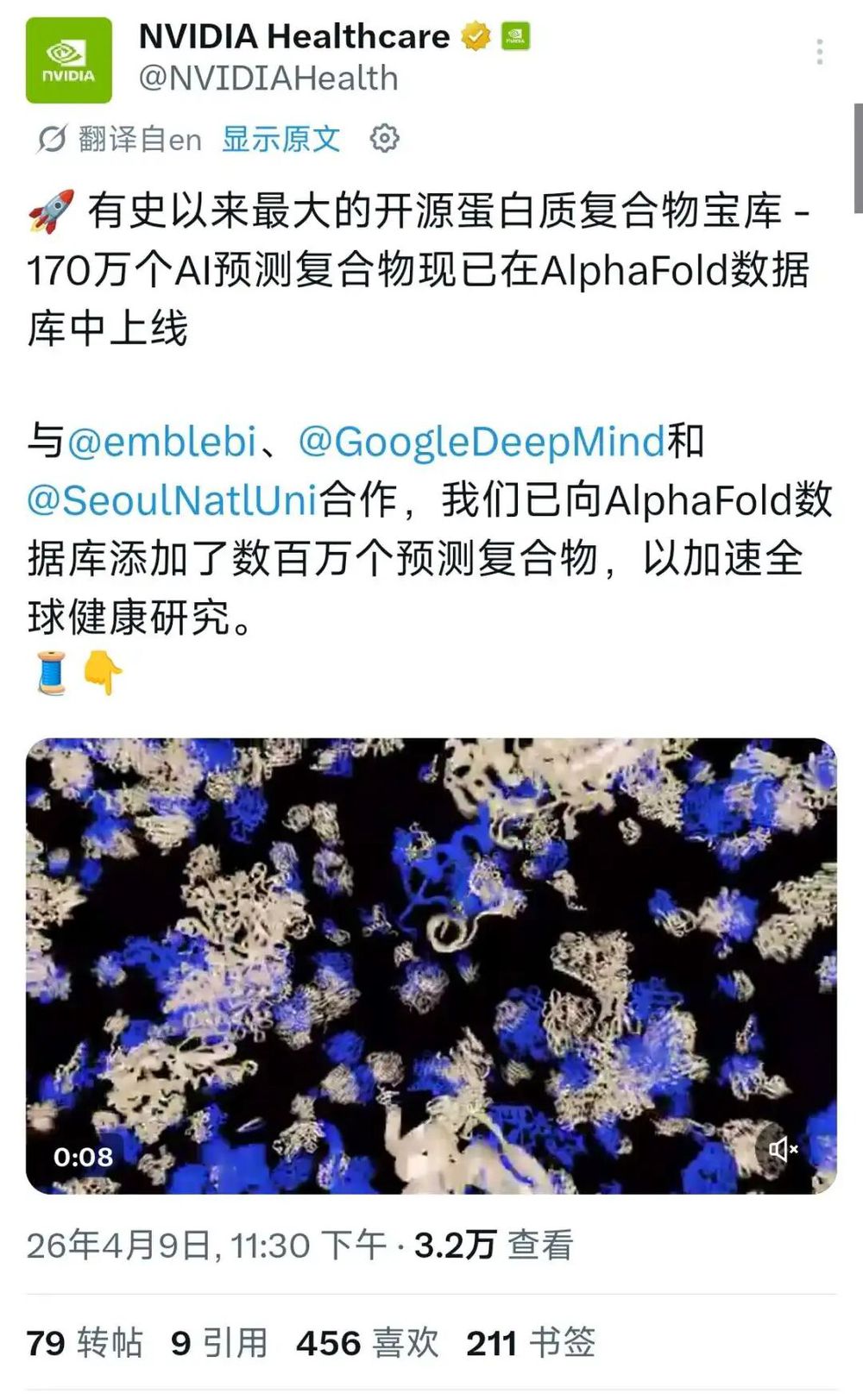This screenshot has height=1400, width=863.
Task: Open the NVIDIA affiliation badge
Action: tap(515, 36)
